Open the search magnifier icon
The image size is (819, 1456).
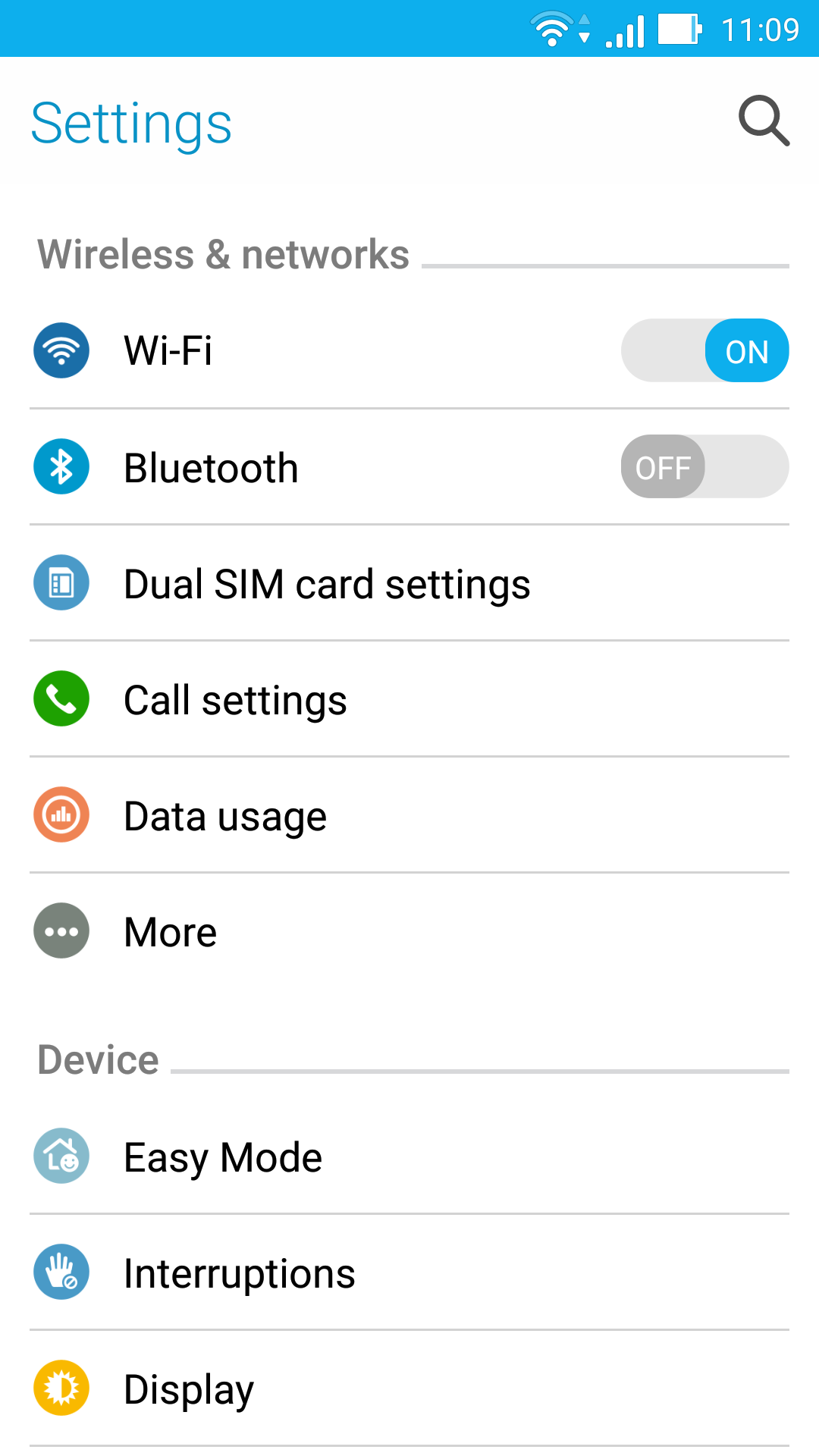click(x=764, y=121)
